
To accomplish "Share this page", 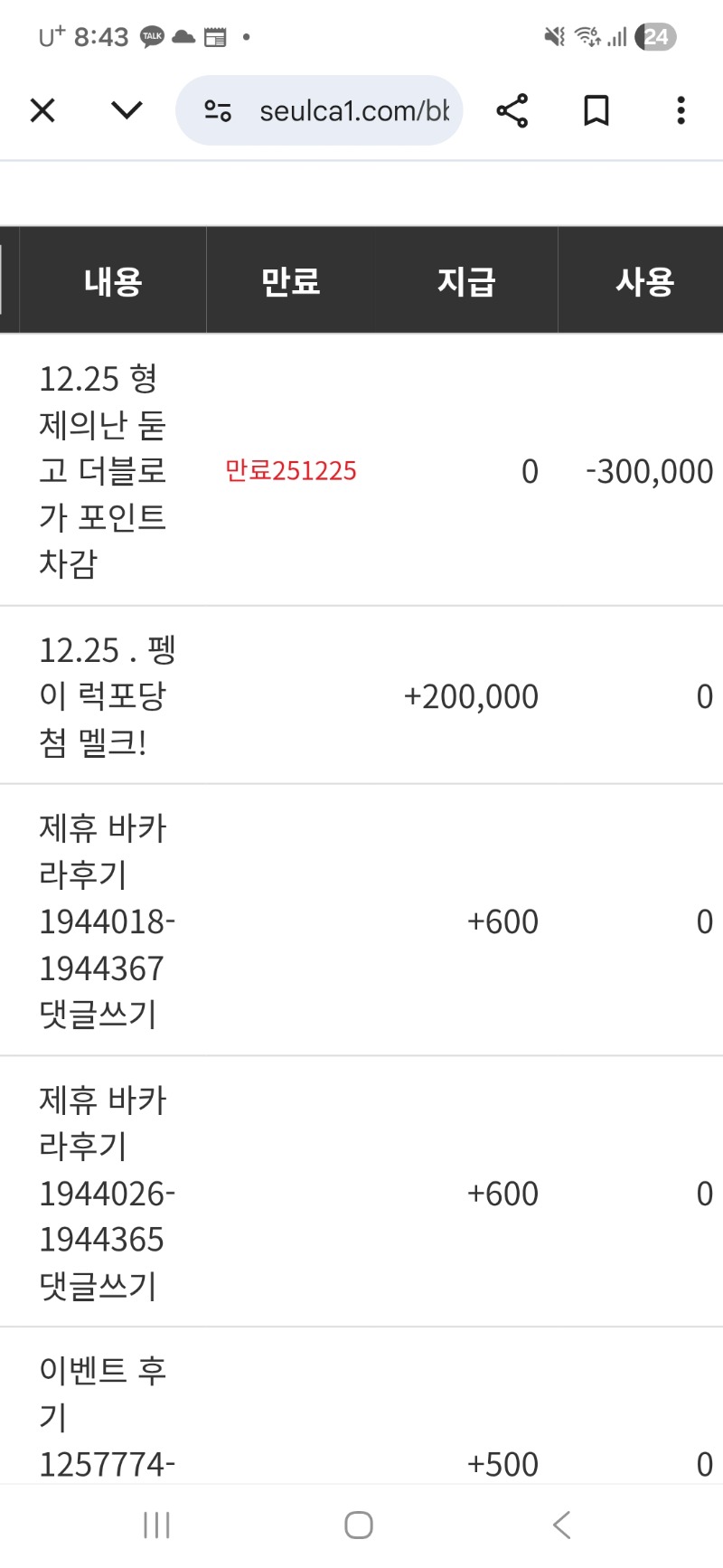I will click(512, 110).
